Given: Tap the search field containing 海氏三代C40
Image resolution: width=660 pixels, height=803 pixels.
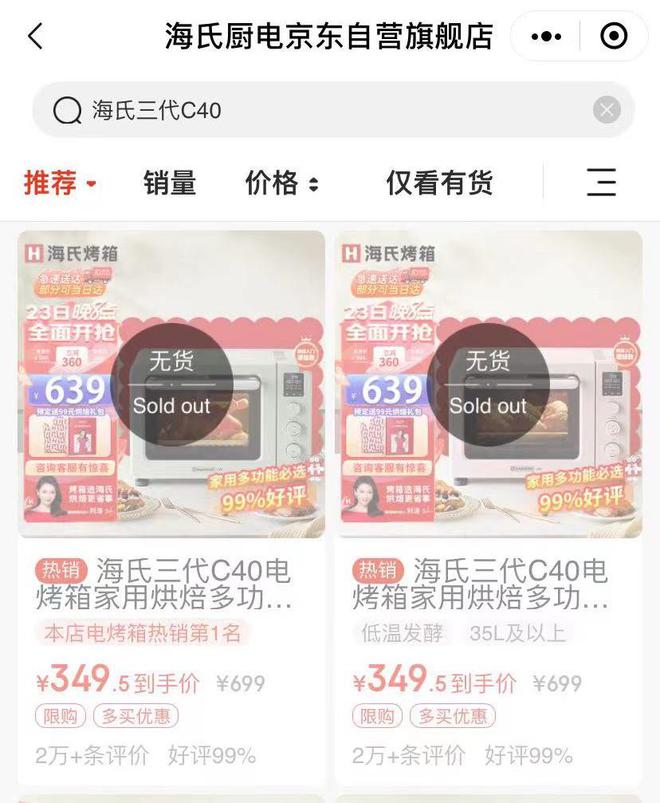Looking at the screenshot, I should pos(320,110).
